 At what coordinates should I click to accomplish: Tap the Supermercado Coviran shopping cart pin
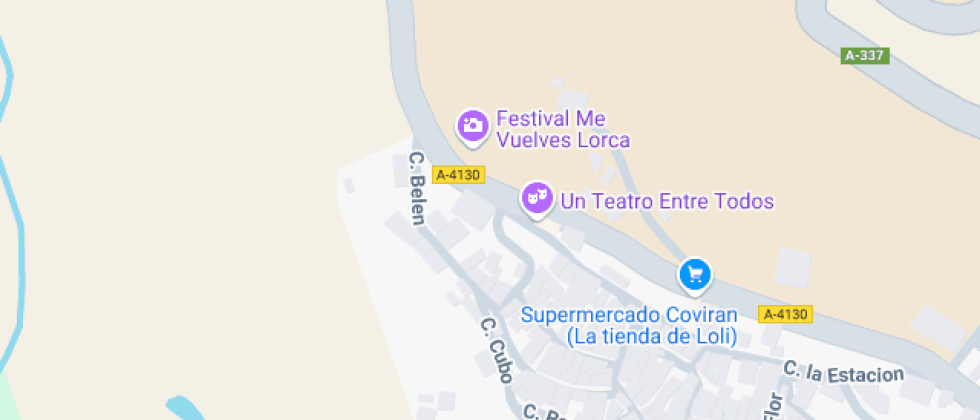pos(694,274)
